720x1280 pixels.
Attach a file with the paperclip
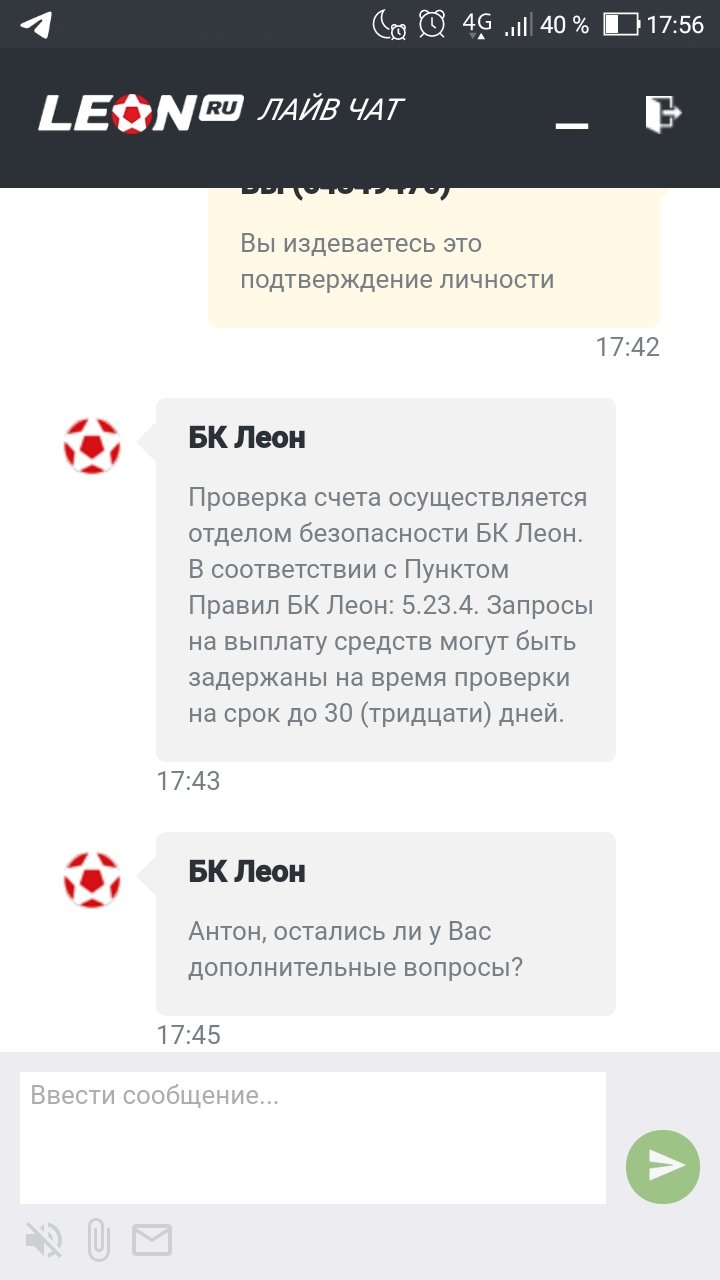coord(98,1241)
